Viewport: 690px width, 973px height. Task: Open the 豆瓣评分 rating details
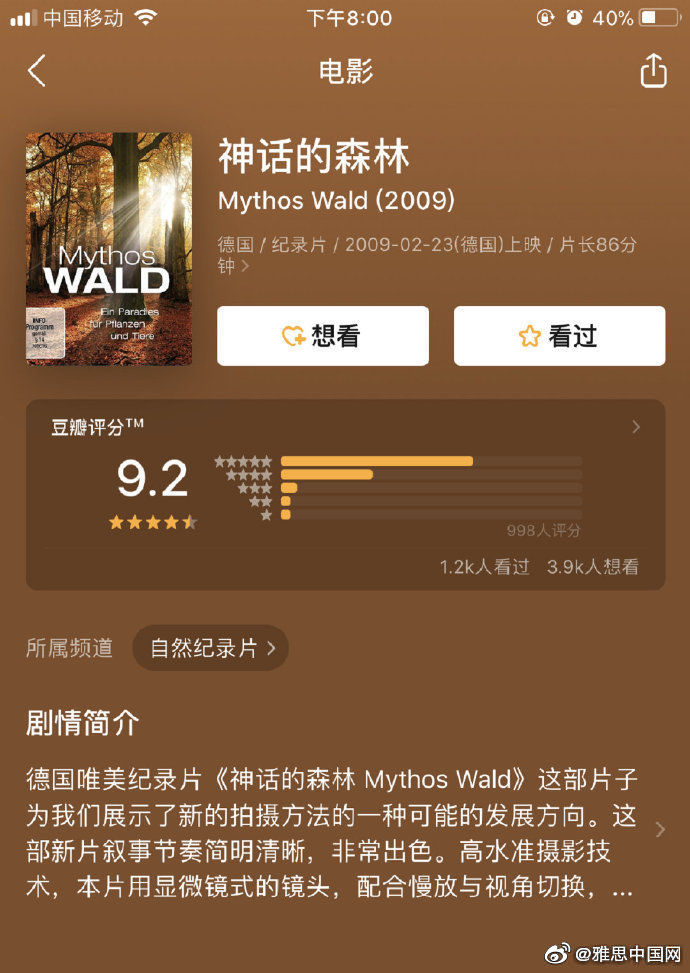[x=636, y=427]
